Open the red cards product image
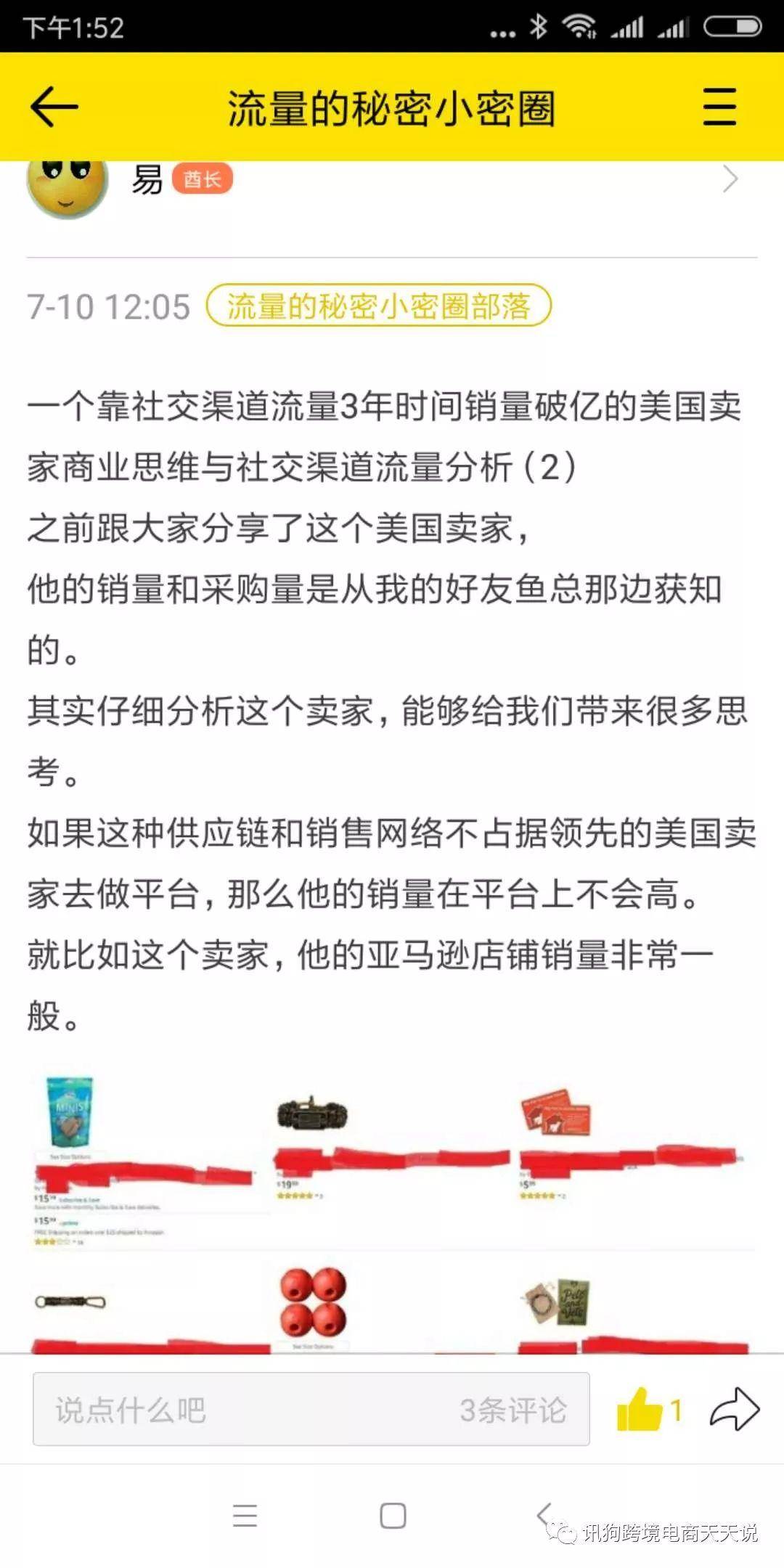Image resolution: width=784 pixels, height=1568 pixels. pyautogui.click(x=555, y=1111)
